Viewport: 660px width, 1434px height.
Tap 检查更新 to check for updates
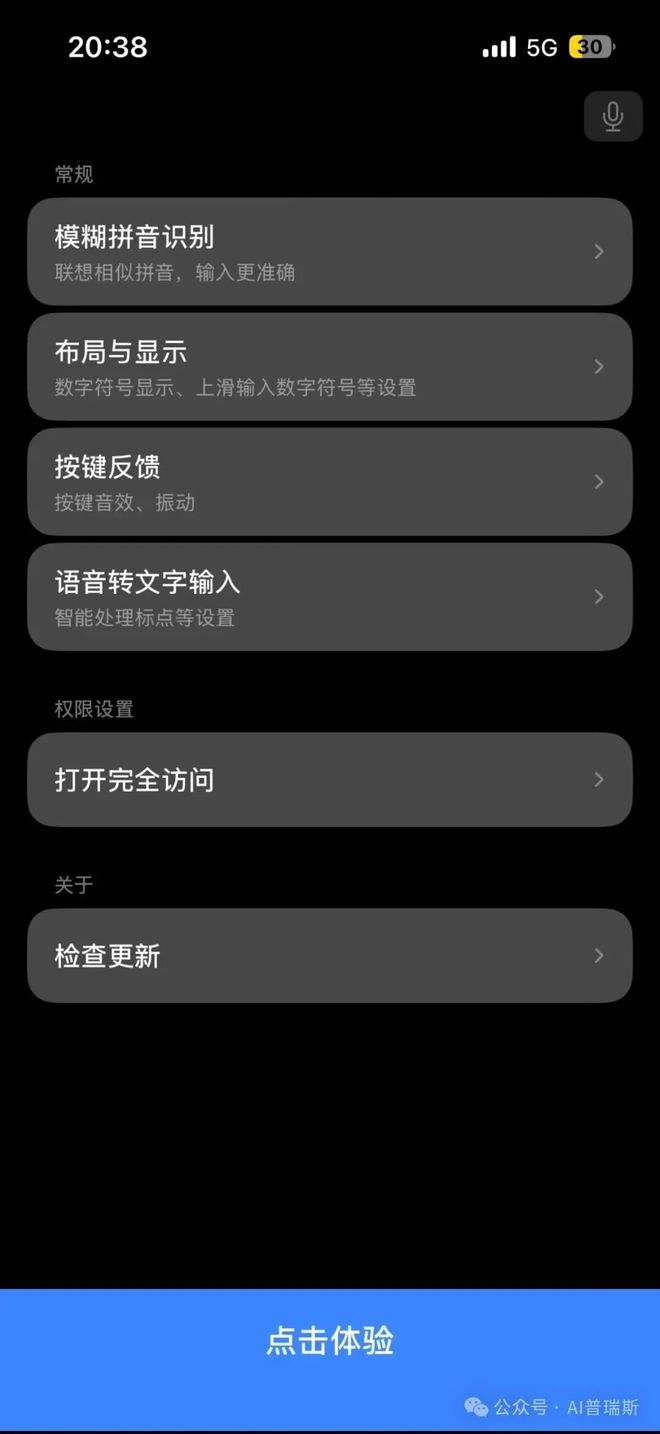point(329,955)
